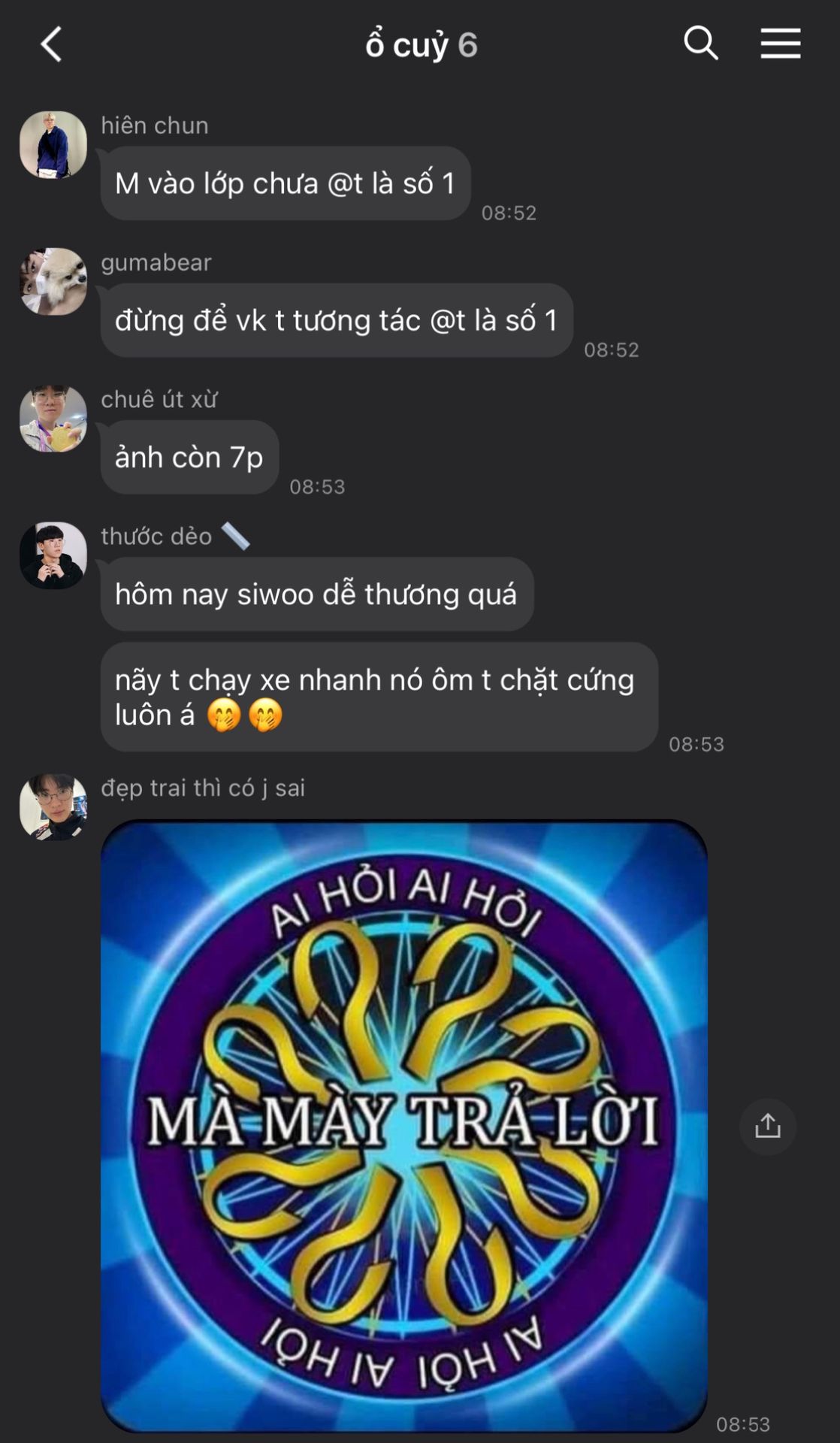
Task: Open gumabear's avatar
Action: [53, 282]
